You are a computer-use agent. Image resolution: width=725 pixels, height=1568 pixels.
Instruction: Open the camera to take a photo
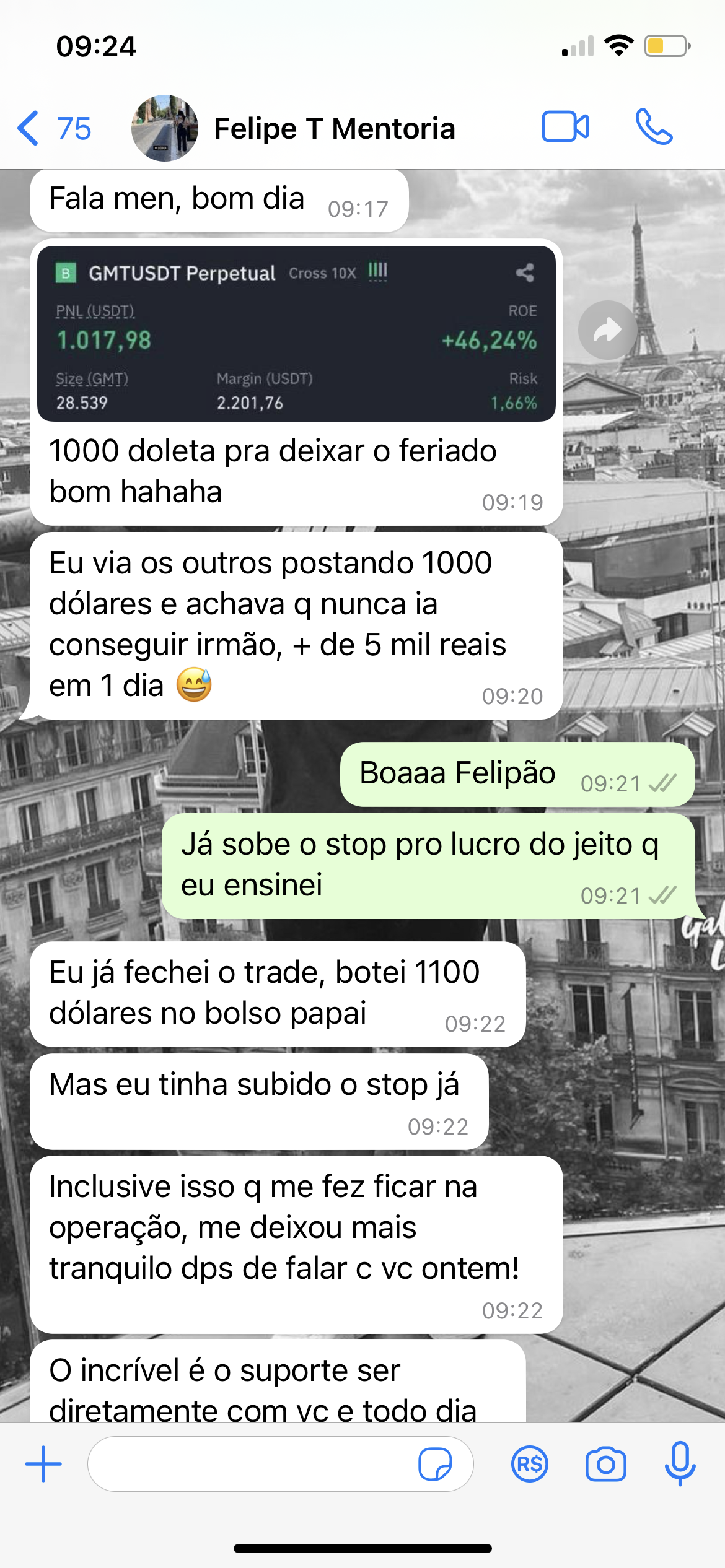(x=605, y=1464)
